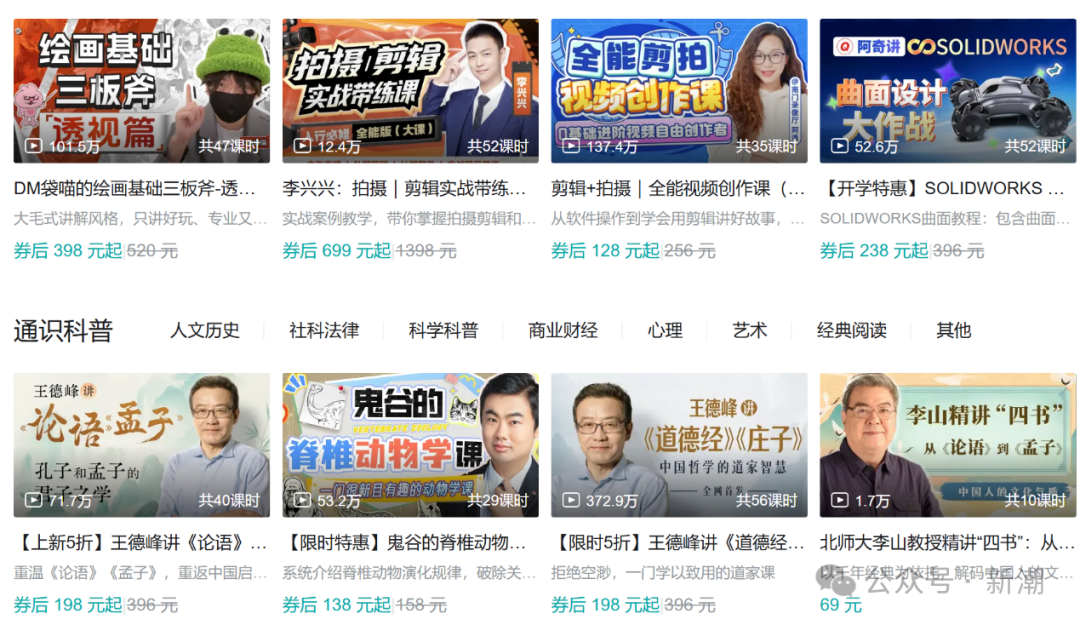Switch to the 人文历史 tab
1080x625 pixels.
tap(205, 331)
